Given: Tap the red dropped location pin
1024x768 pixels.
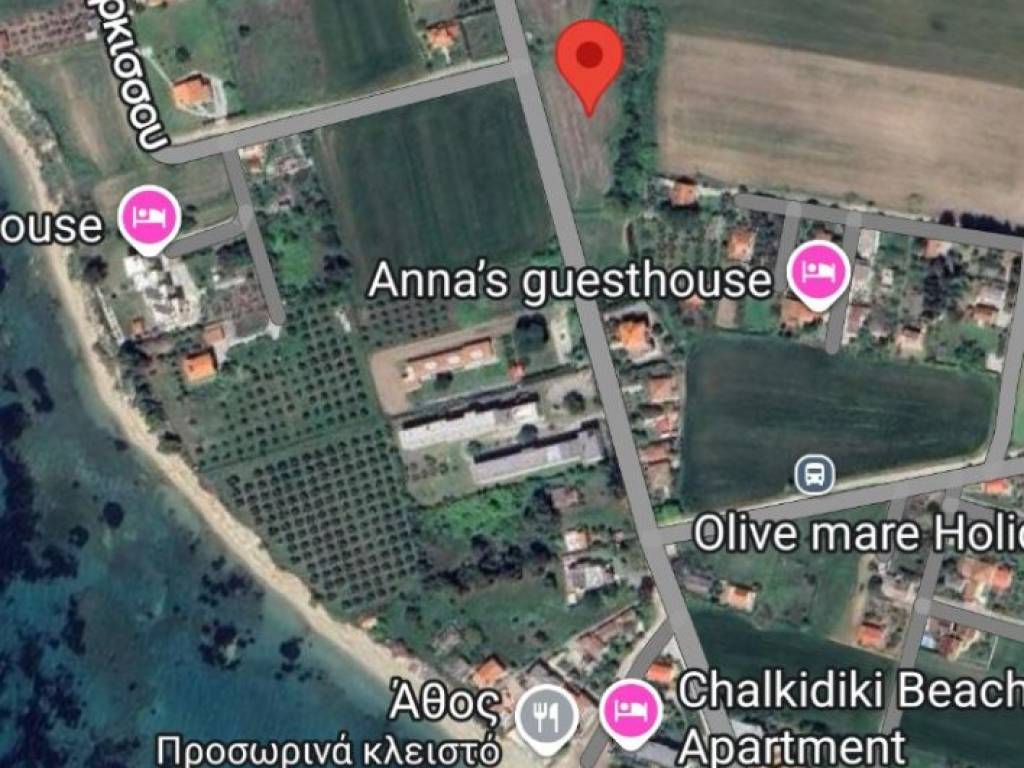Looking at the screenshot, I should point(589,58).
